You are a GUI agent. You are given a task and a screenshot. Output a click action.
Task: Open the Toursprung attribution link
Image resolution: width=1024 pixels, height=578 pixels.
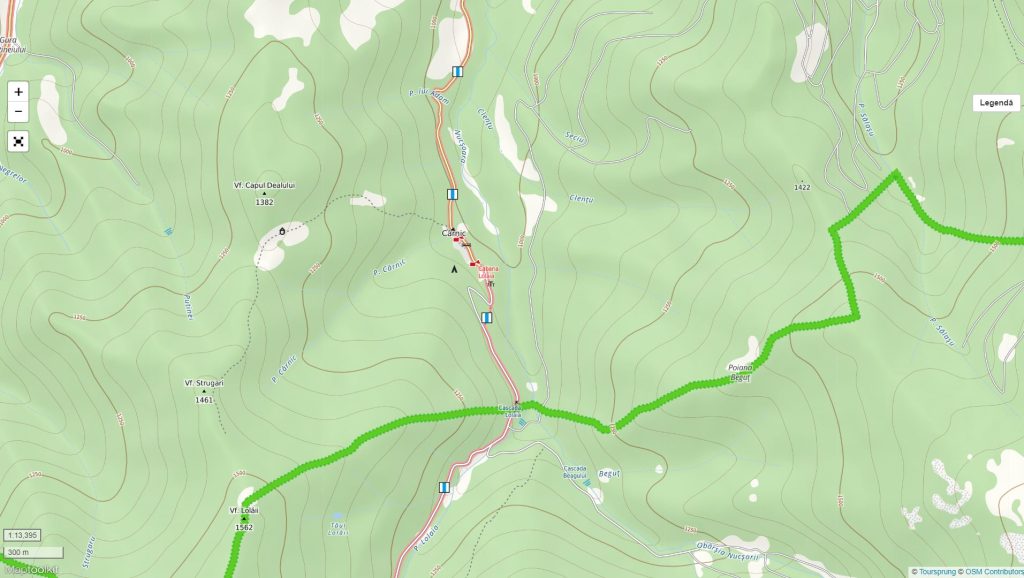(x=938, y=572)
